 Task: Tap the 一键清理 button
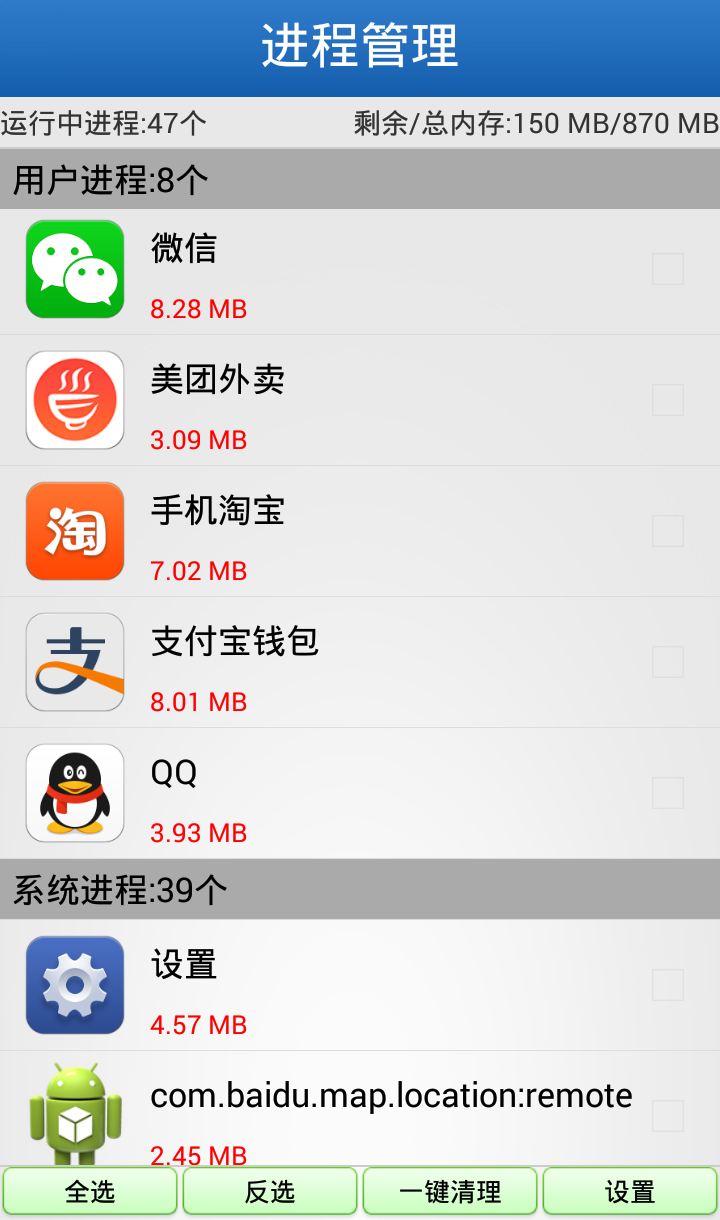[x=450, y=1191]
